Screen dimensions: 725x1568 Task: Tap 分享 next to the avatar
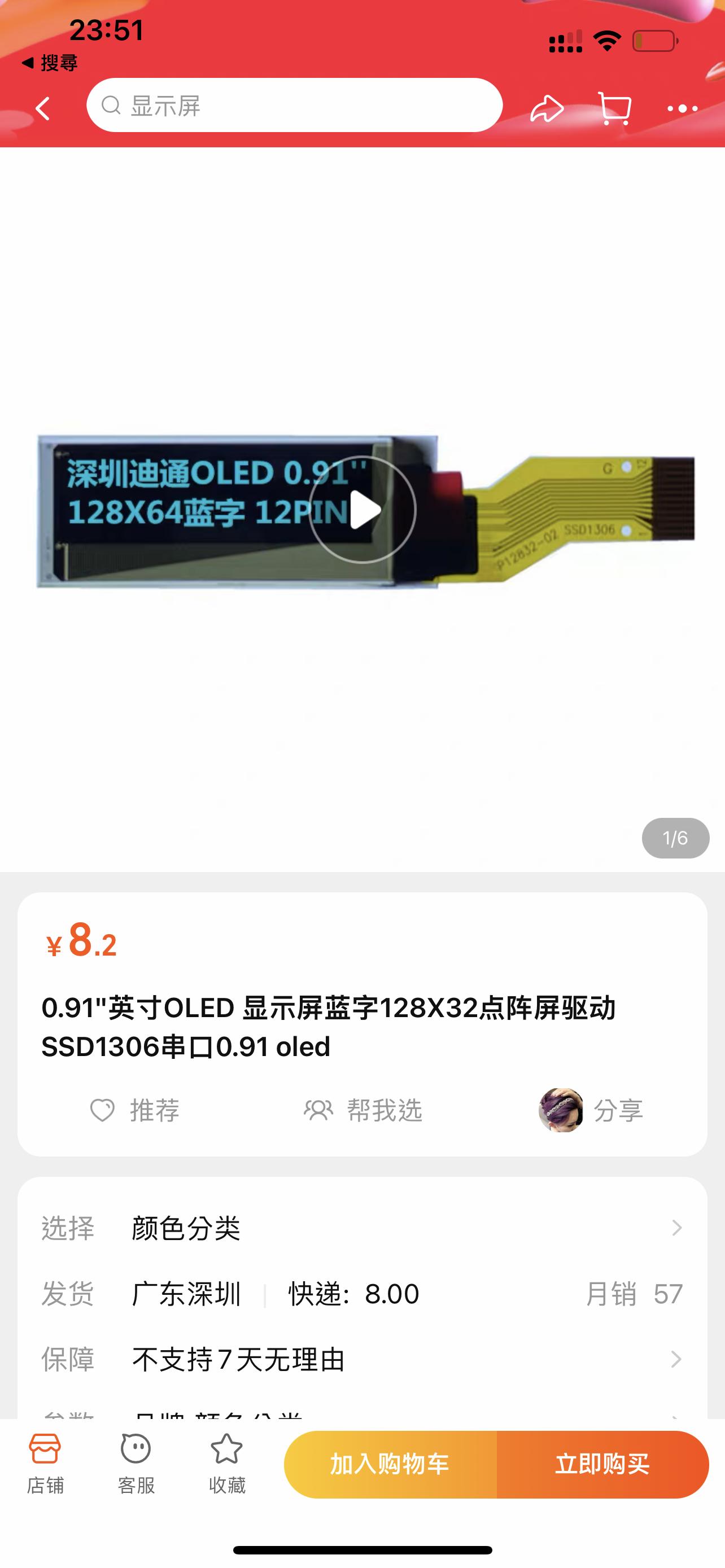pyautogui.click(x=618, y=1110)
